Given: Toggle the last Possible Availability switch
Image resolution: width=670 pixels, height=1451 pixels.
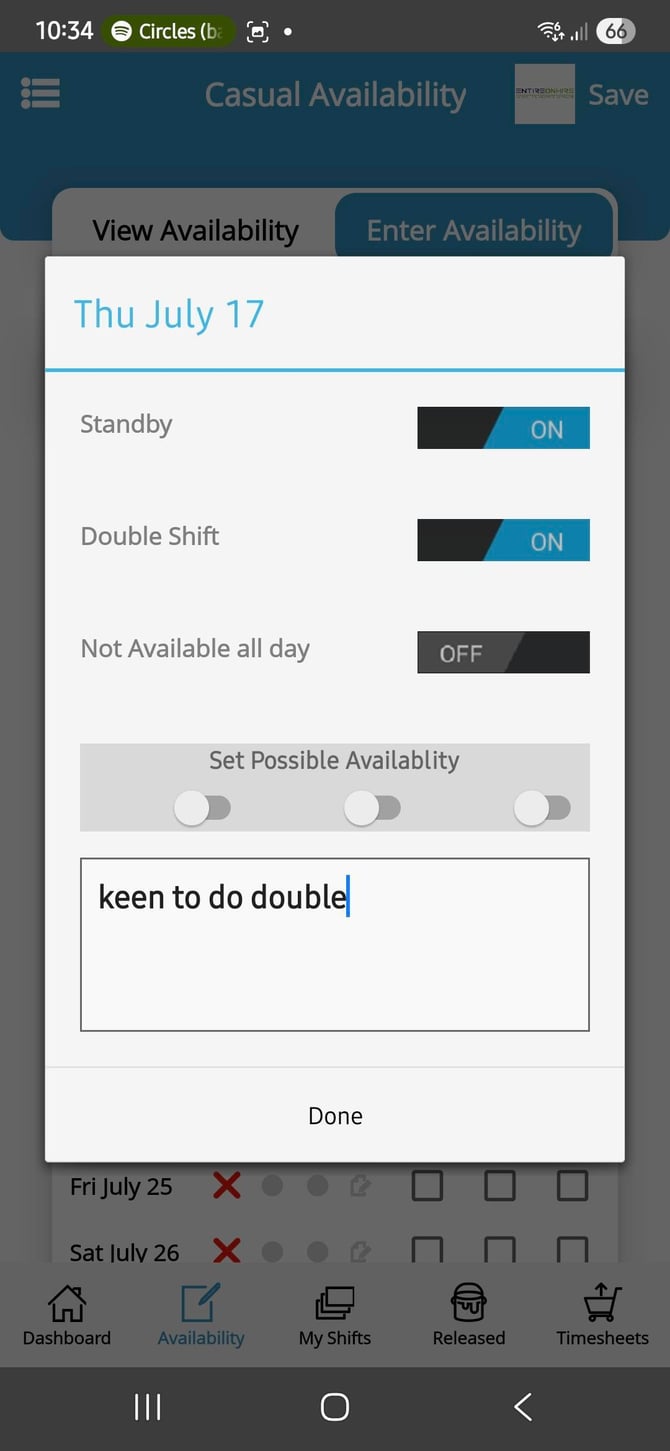Looking at the screenshot, I should [x=543, y=808].
